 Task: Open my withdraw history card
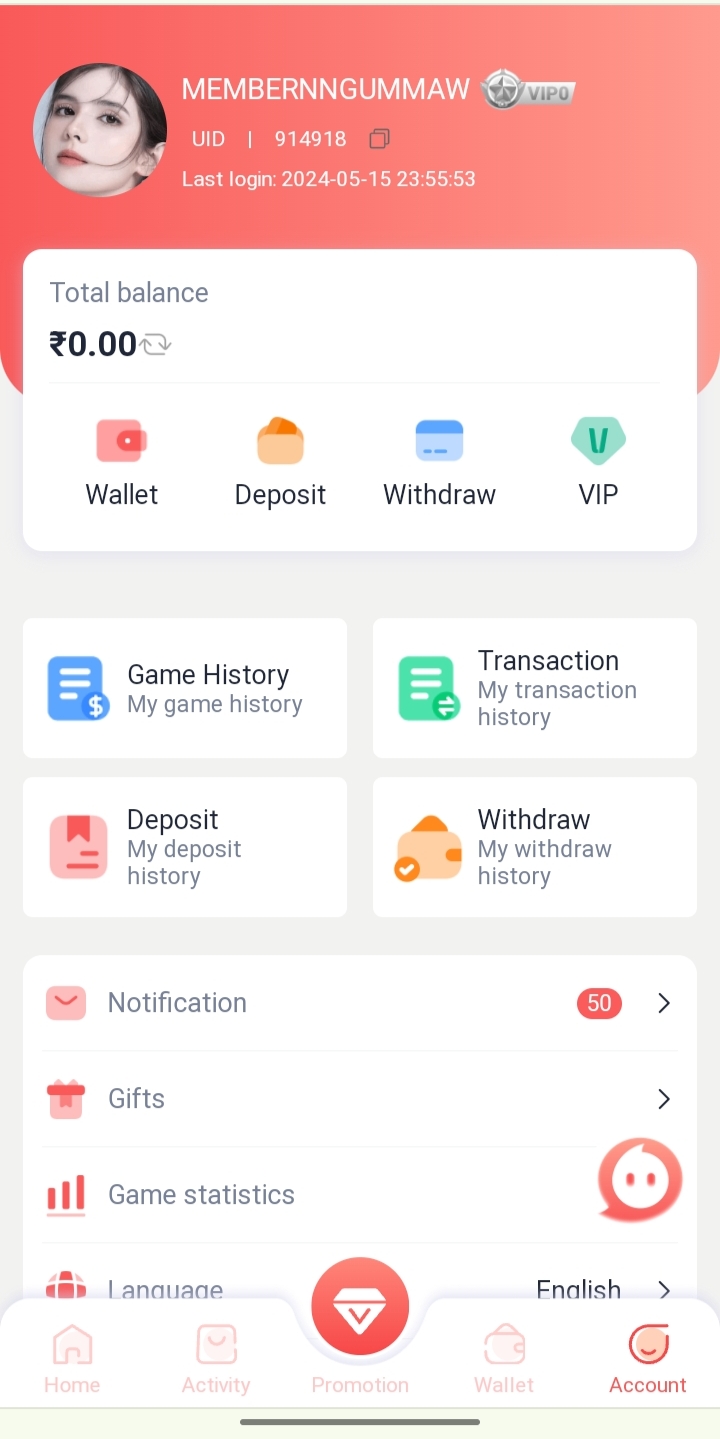click(x=534, y=847)
